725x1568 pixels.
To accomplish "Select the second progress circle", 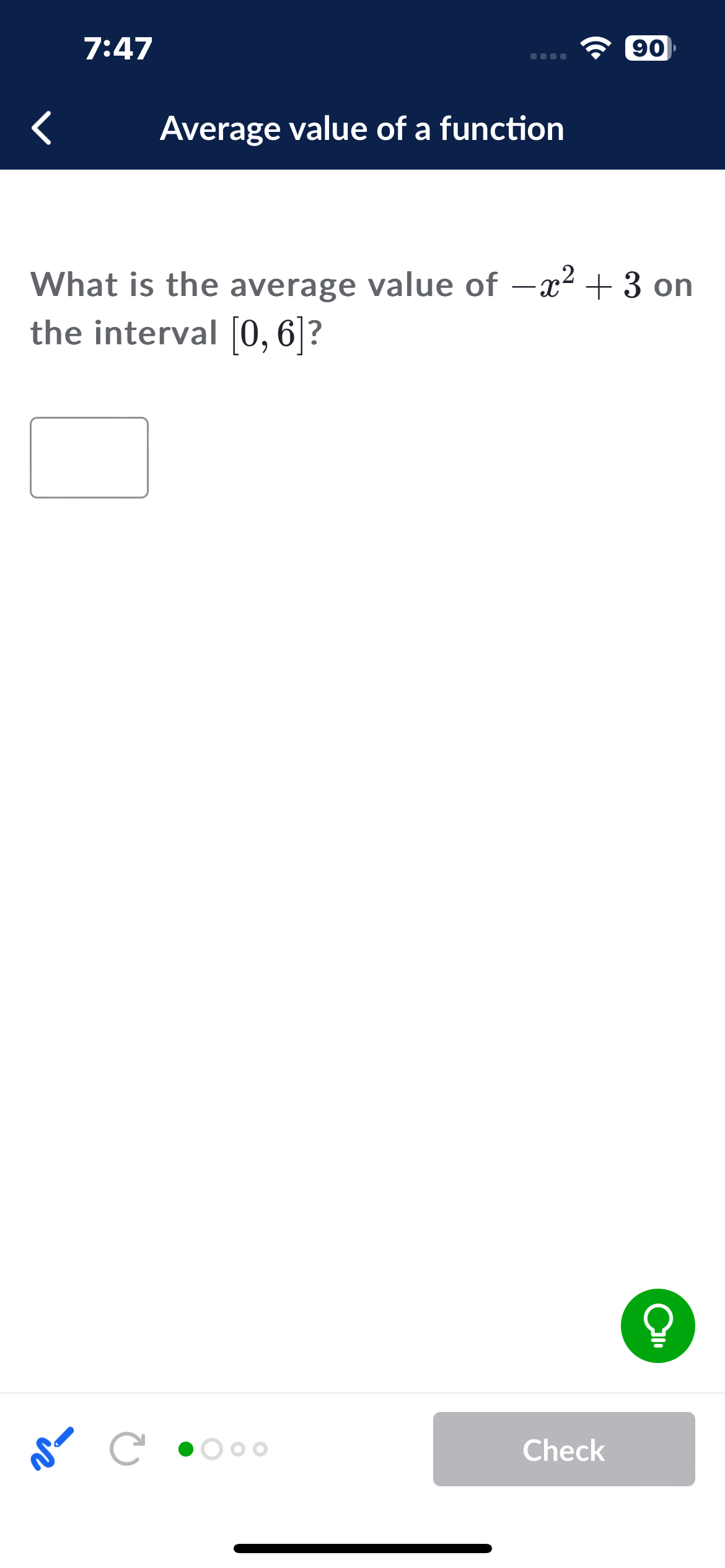I will coord(213,1450).
